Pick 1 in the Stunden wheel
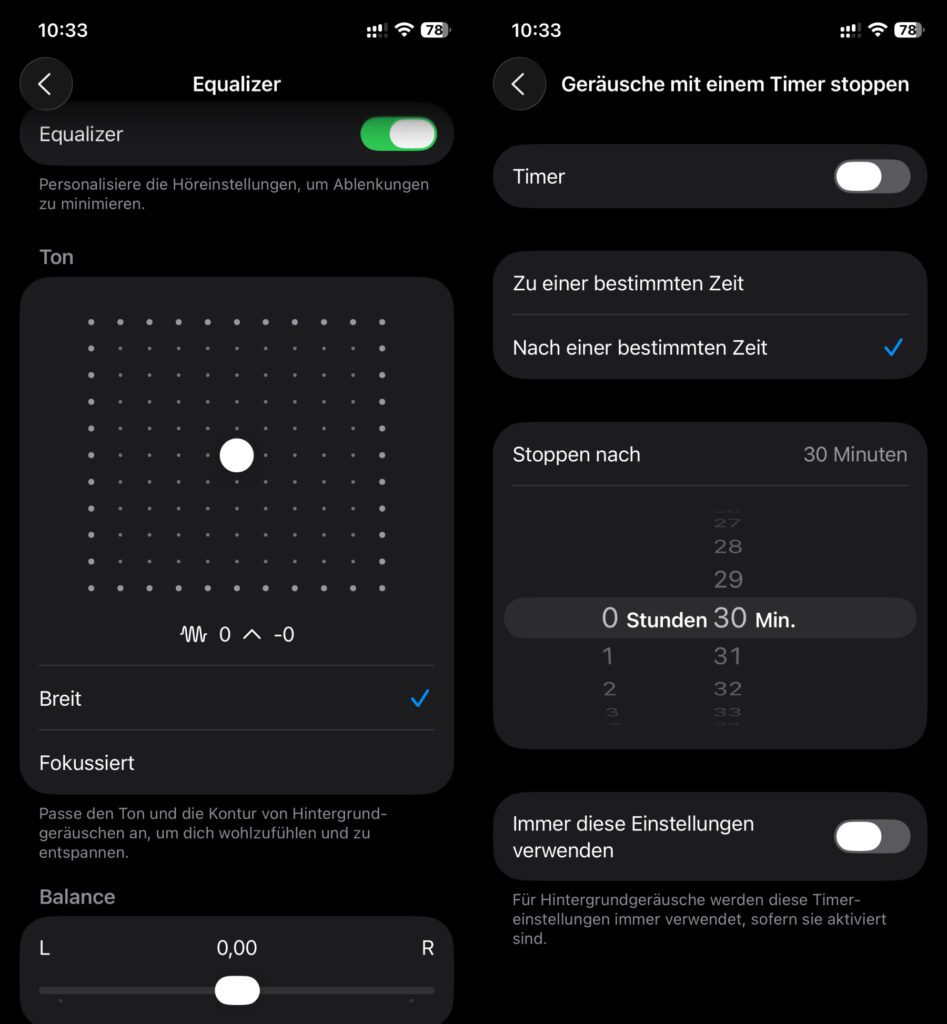This screenshot has height=1024, width=947. pos(608,656)
